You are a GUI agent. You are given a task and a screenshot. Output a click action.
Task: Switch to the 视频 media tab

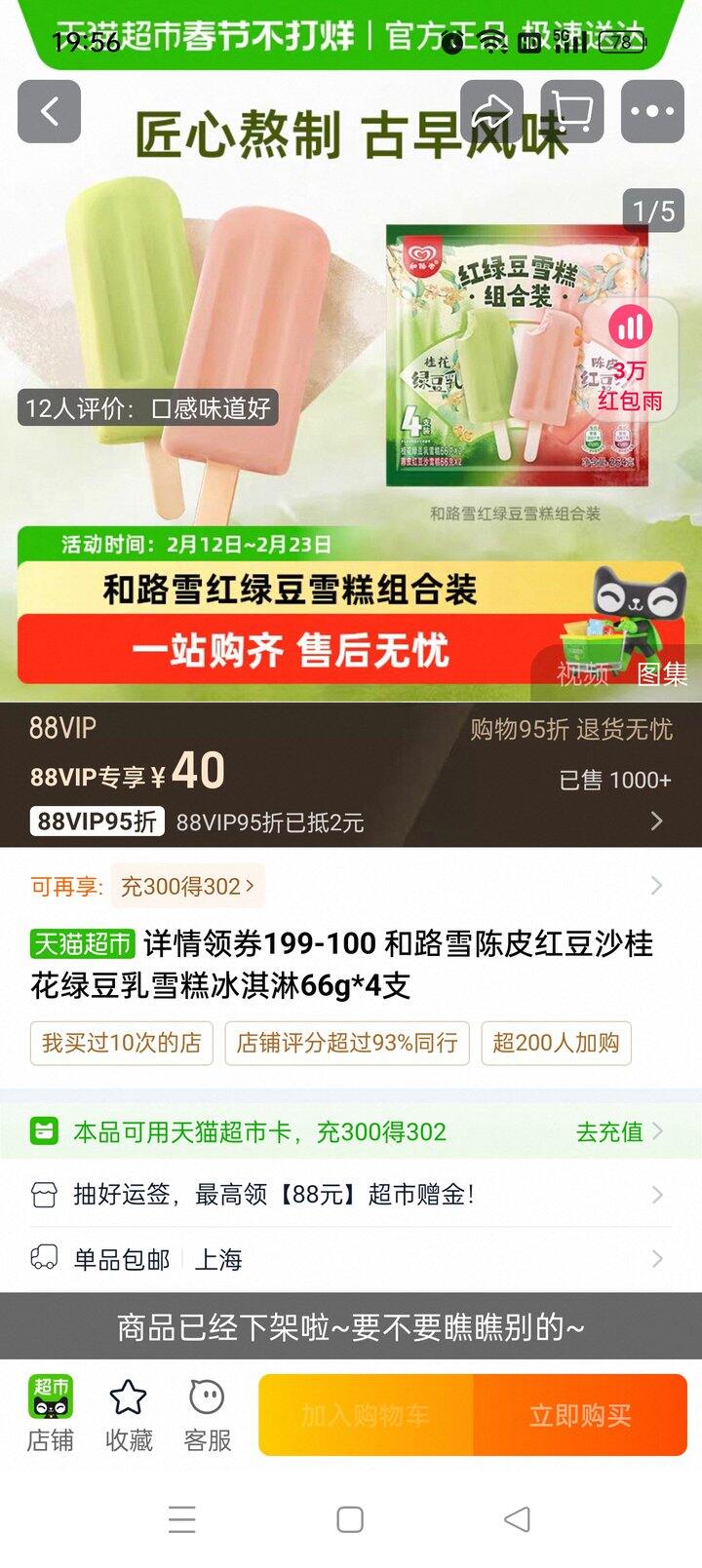[x=582, y=673]
